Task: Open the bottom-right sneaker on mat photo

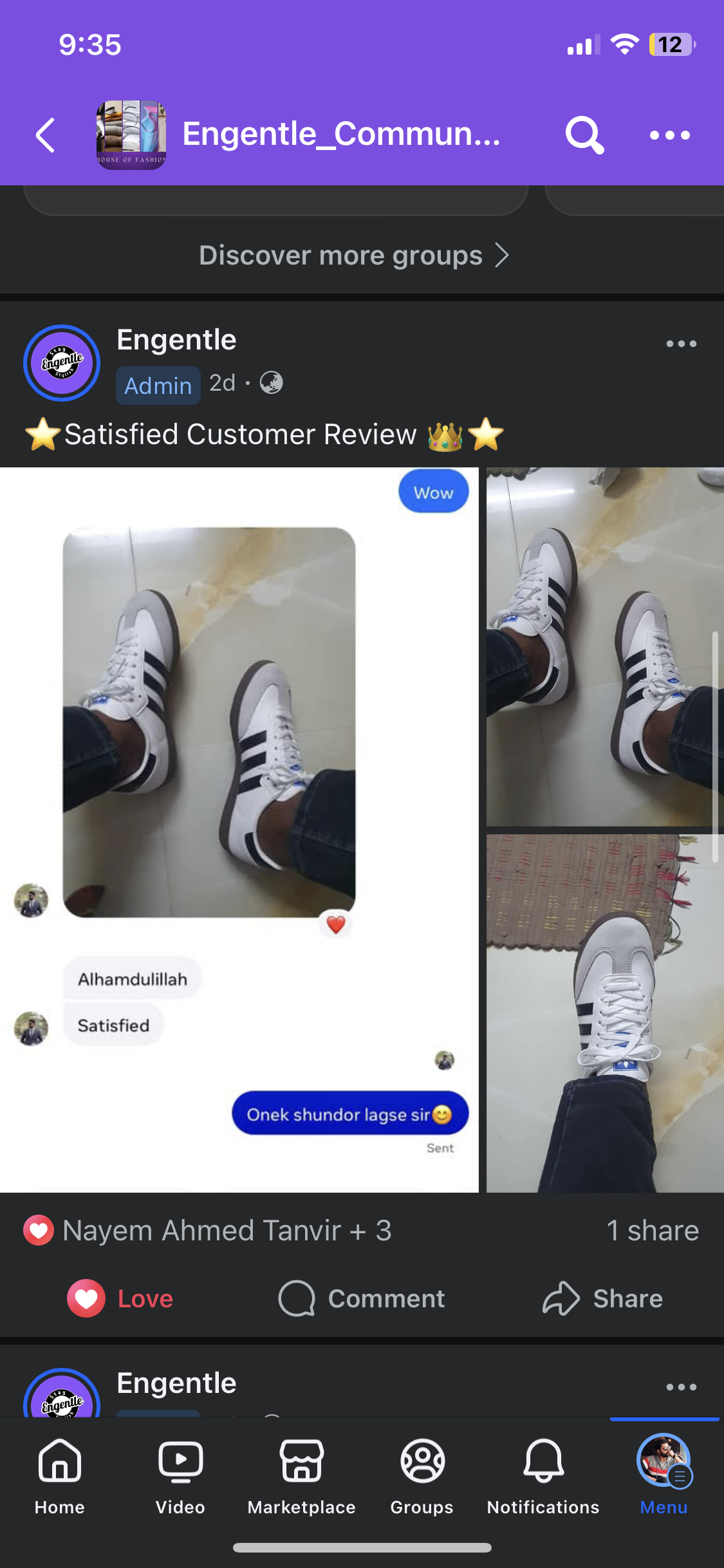Action: pyautogui.click(x=604, y=1013)
